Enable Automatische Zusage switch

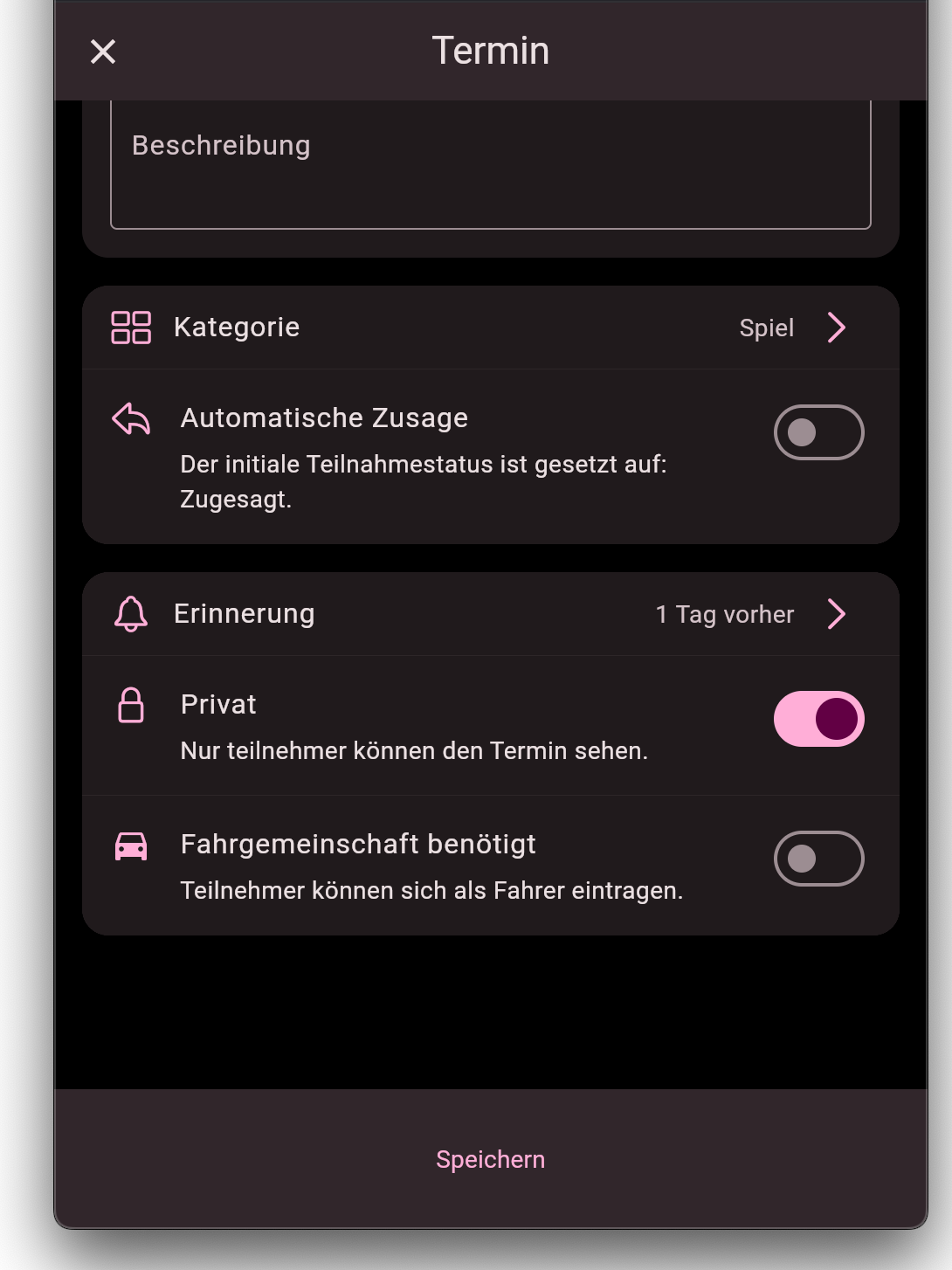pos(818,432)
